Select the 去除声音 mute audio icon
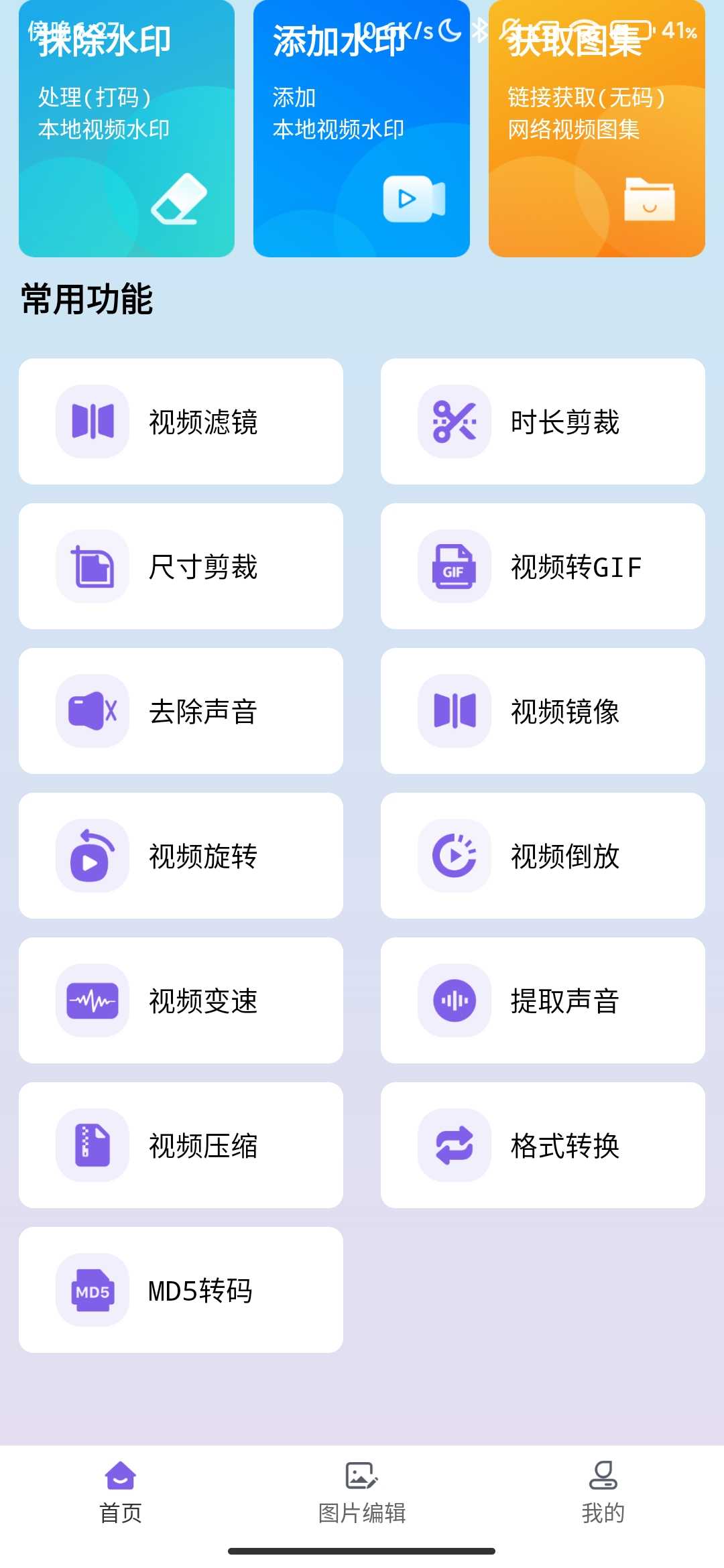The width and height of the screenshot is (724, 1568). point(92,712)
